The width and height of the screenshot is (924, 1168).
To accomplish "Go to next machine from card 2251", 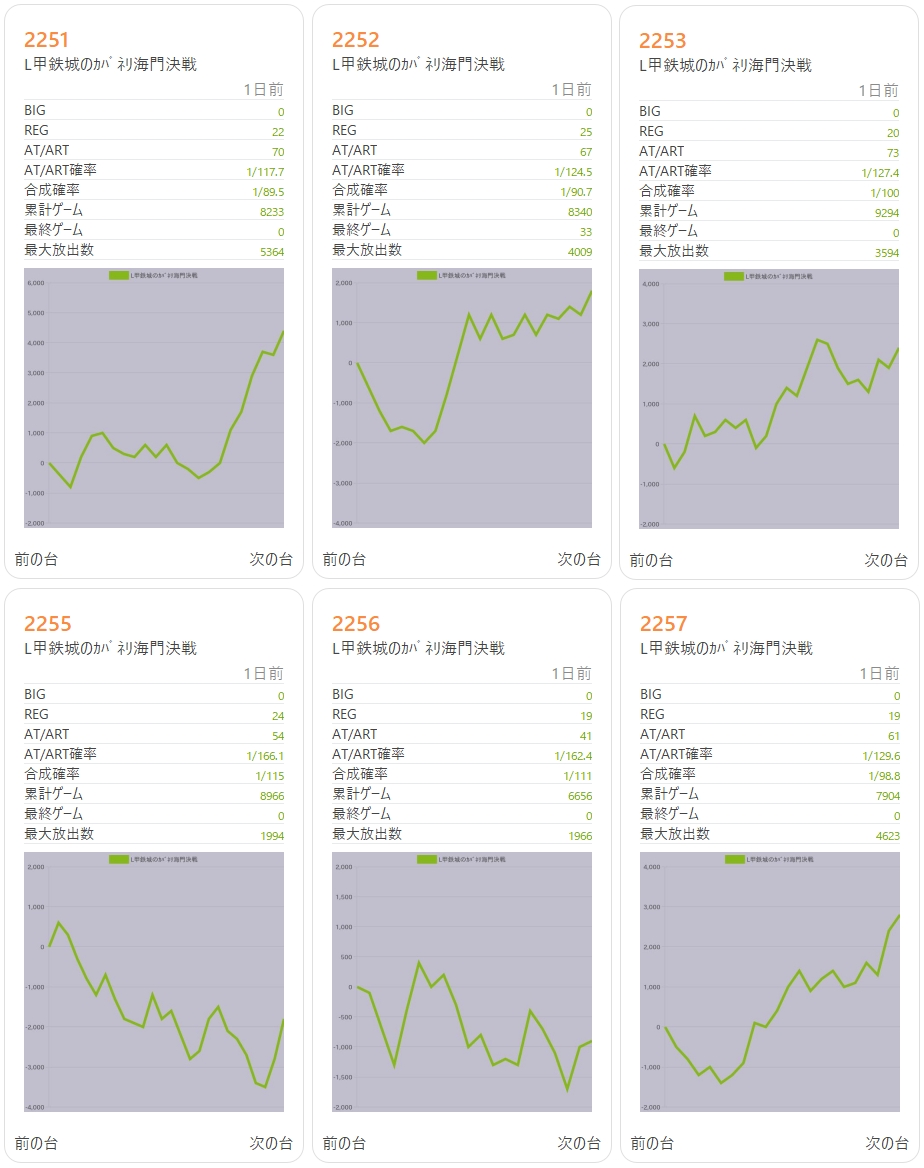I will point(271,559).
